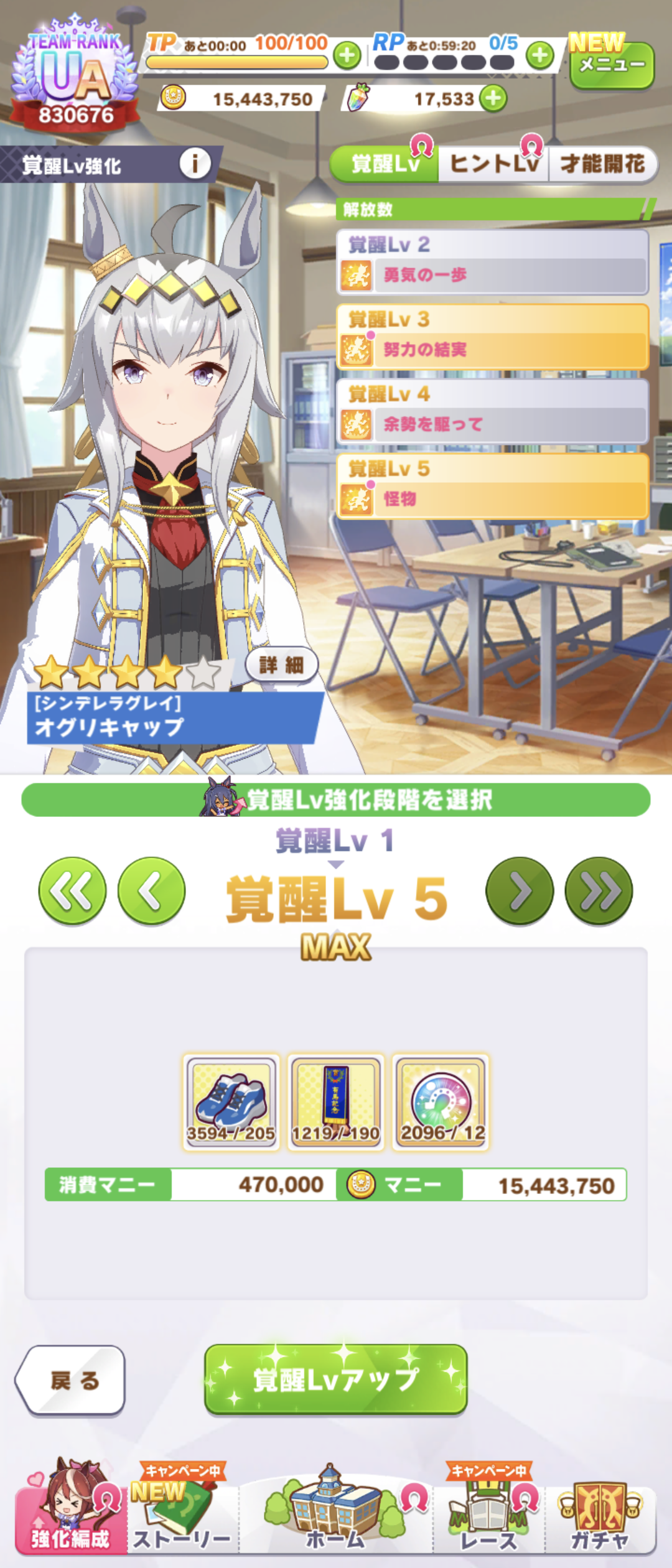Tap the rainbow horseshoe material item
Screen dimensions: 672x1568
click(441, 1101)
